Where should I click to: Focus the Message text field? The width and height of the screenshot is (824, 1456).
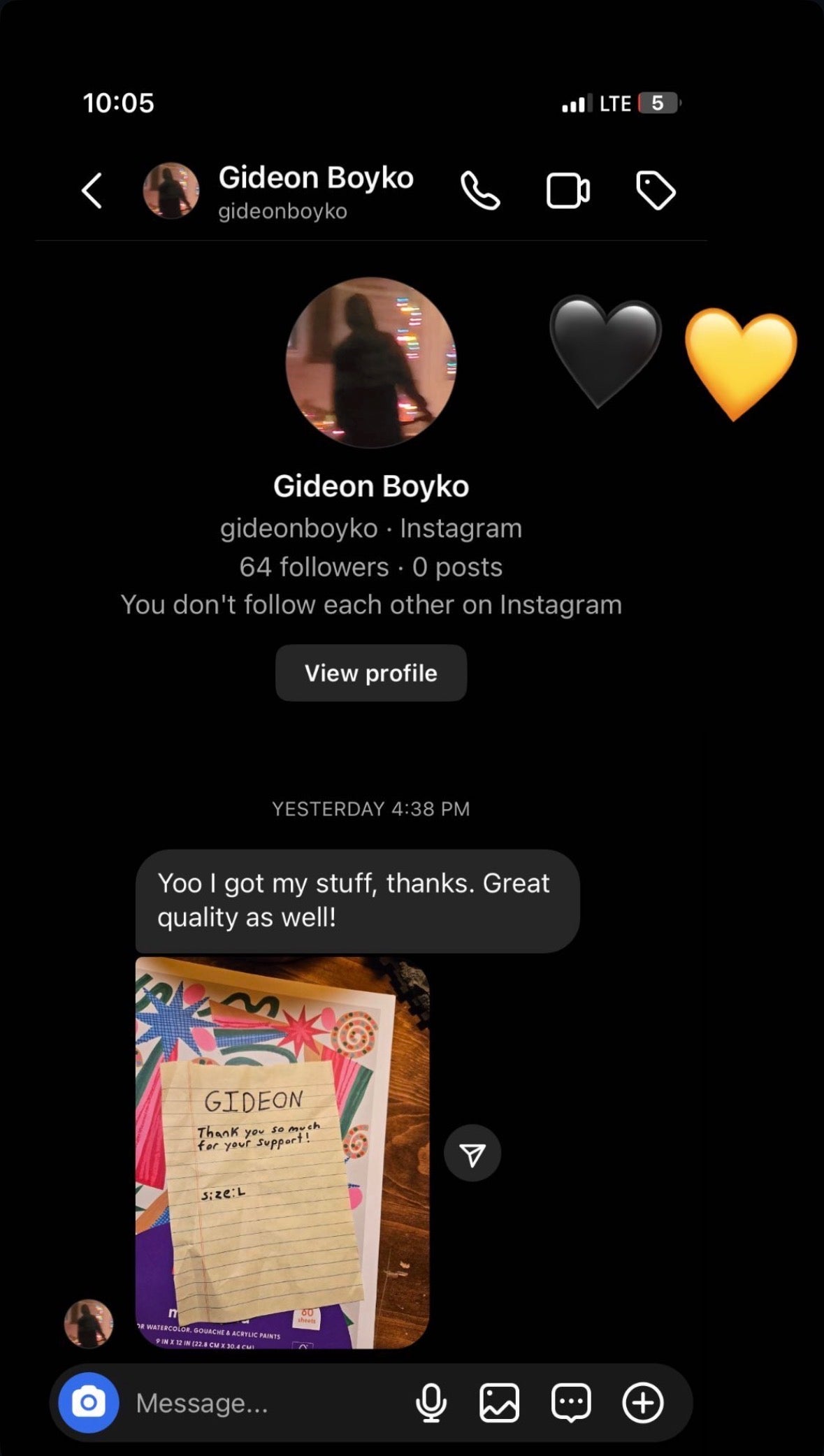(266, 1403)
